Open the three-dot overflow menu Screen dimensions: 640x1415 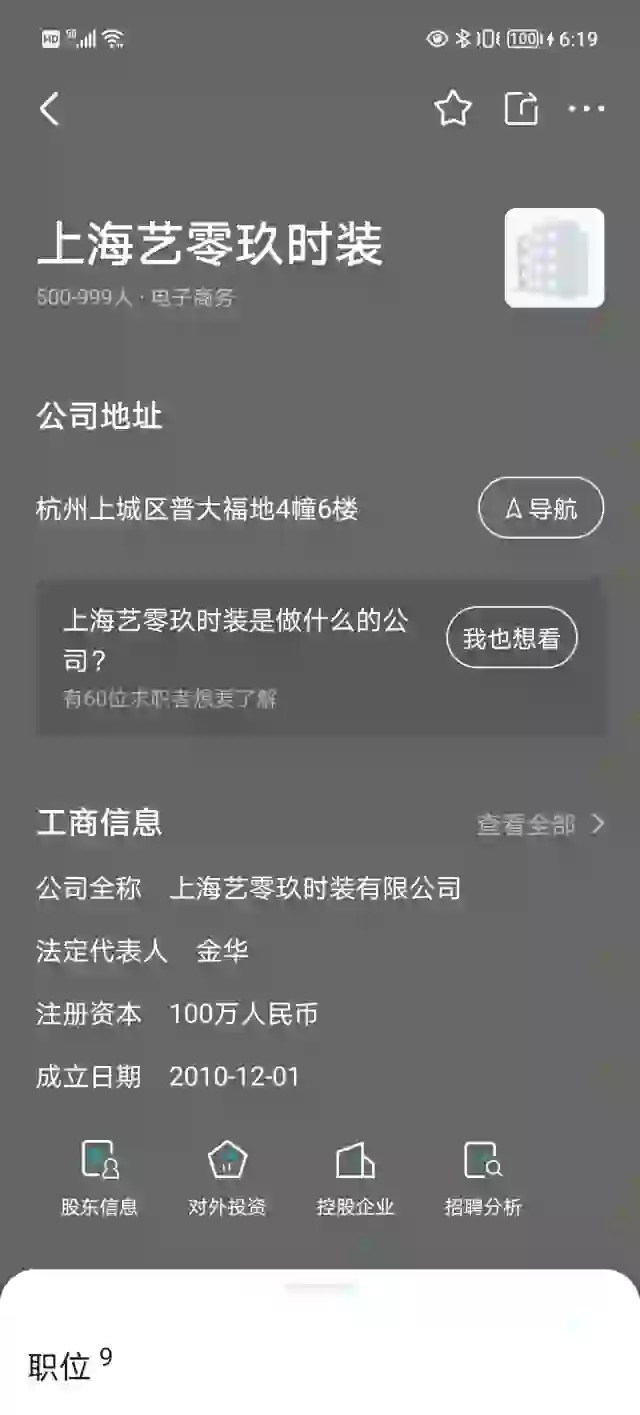pos(587,109)
